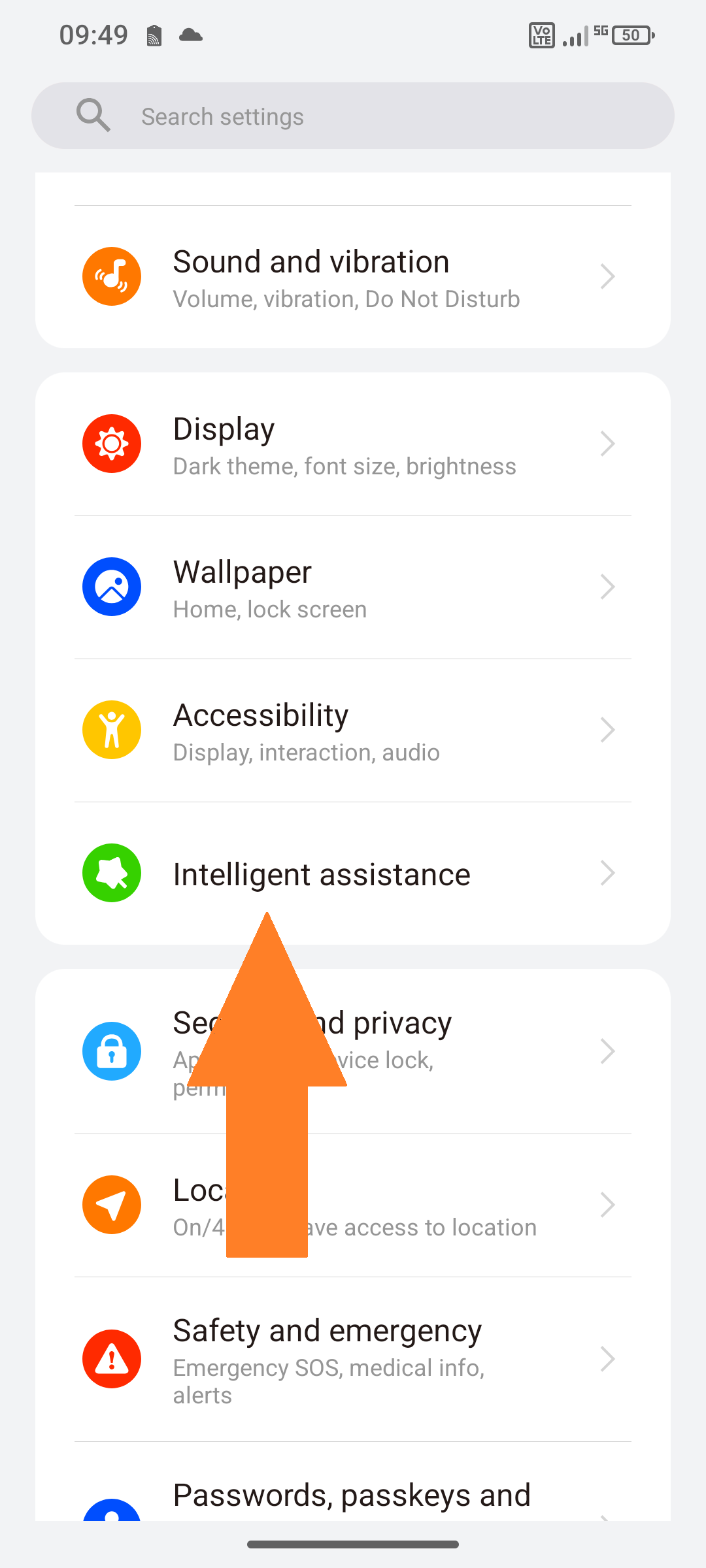The height and width of the screenshot is (1568, 706).
Task: Tap the Search settings input field
Action: (x=353, y=116)
